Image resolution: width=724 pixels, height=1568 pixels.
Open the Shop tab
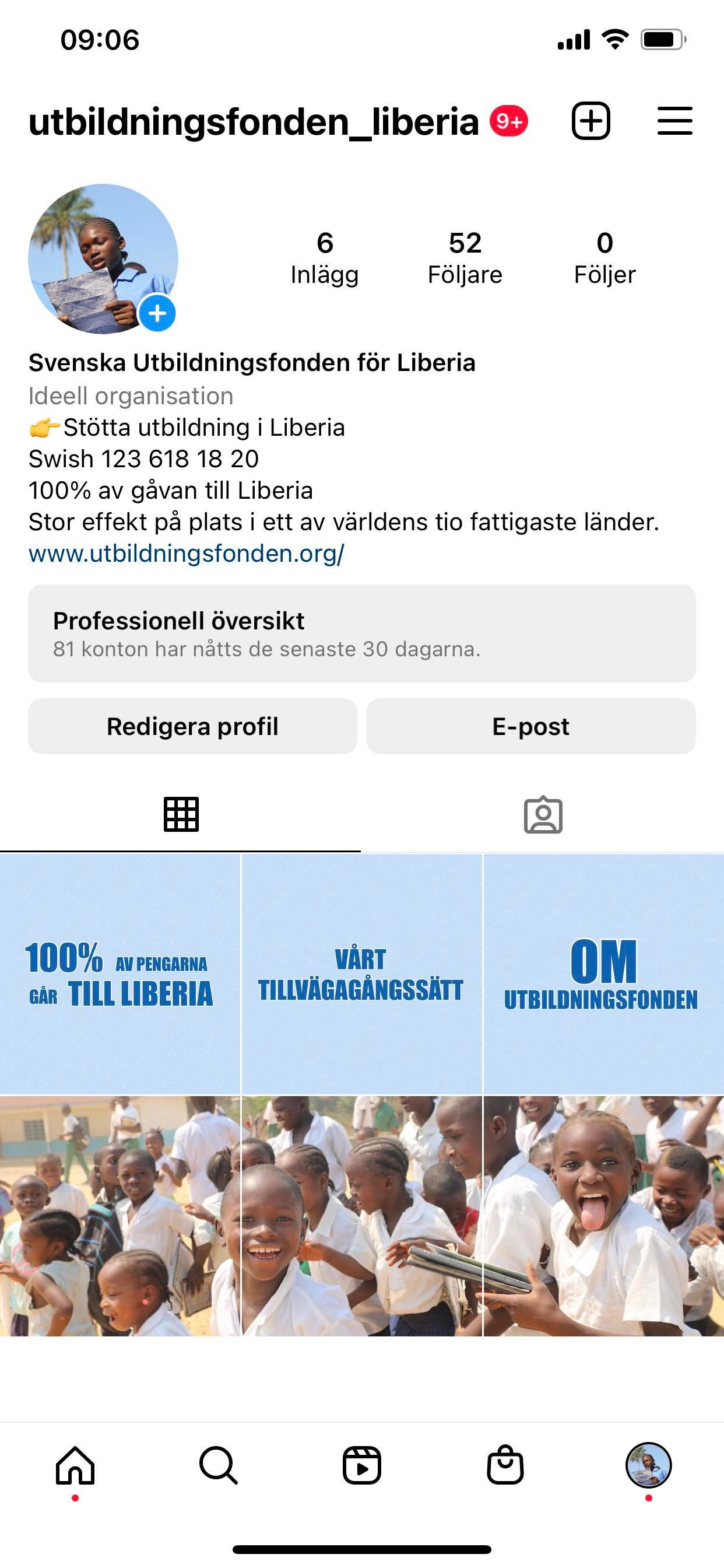(x=505, y=1465)
